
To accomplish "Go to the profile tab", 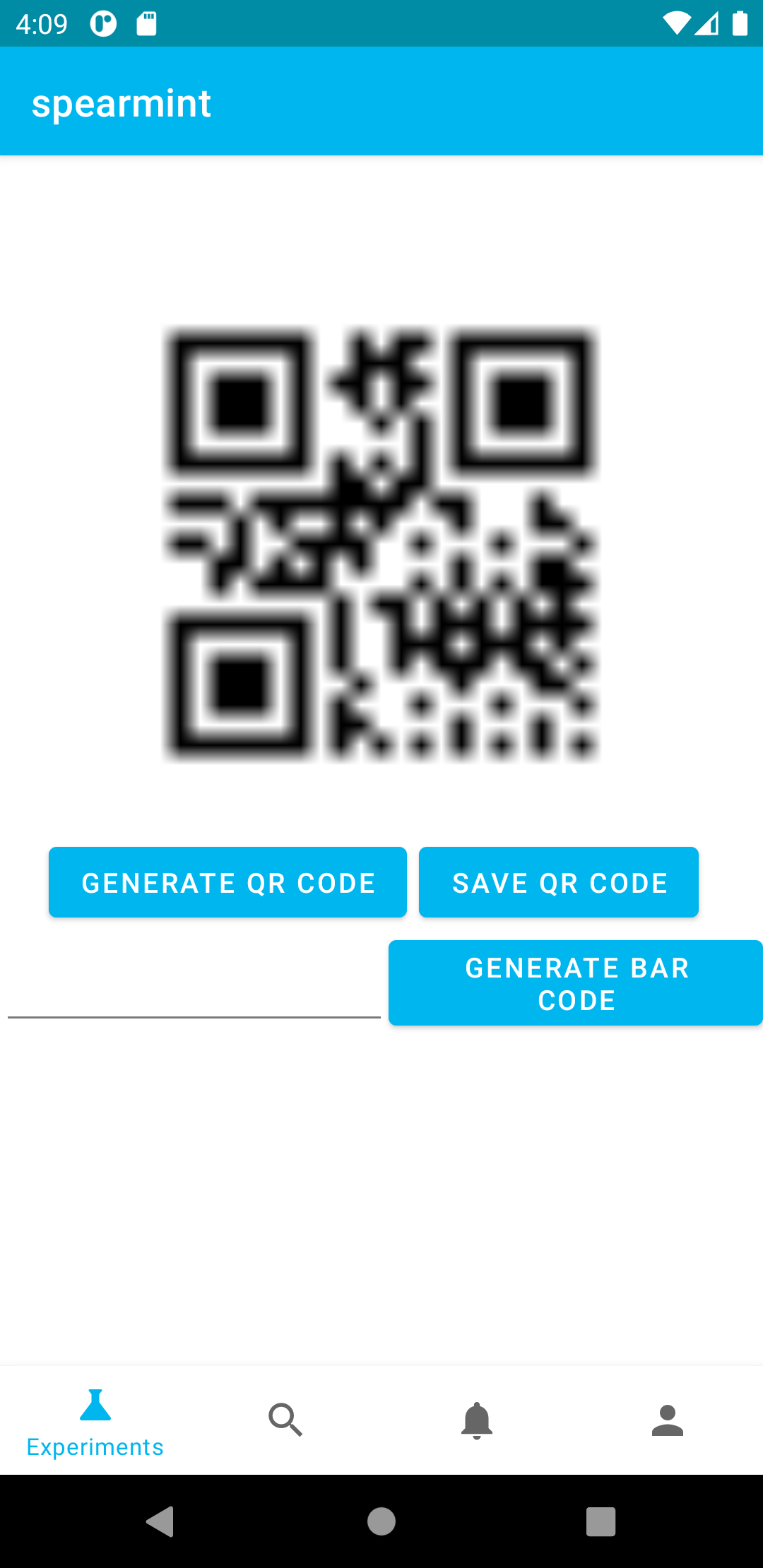I will pyautogui.click(x=668, y=1420).
